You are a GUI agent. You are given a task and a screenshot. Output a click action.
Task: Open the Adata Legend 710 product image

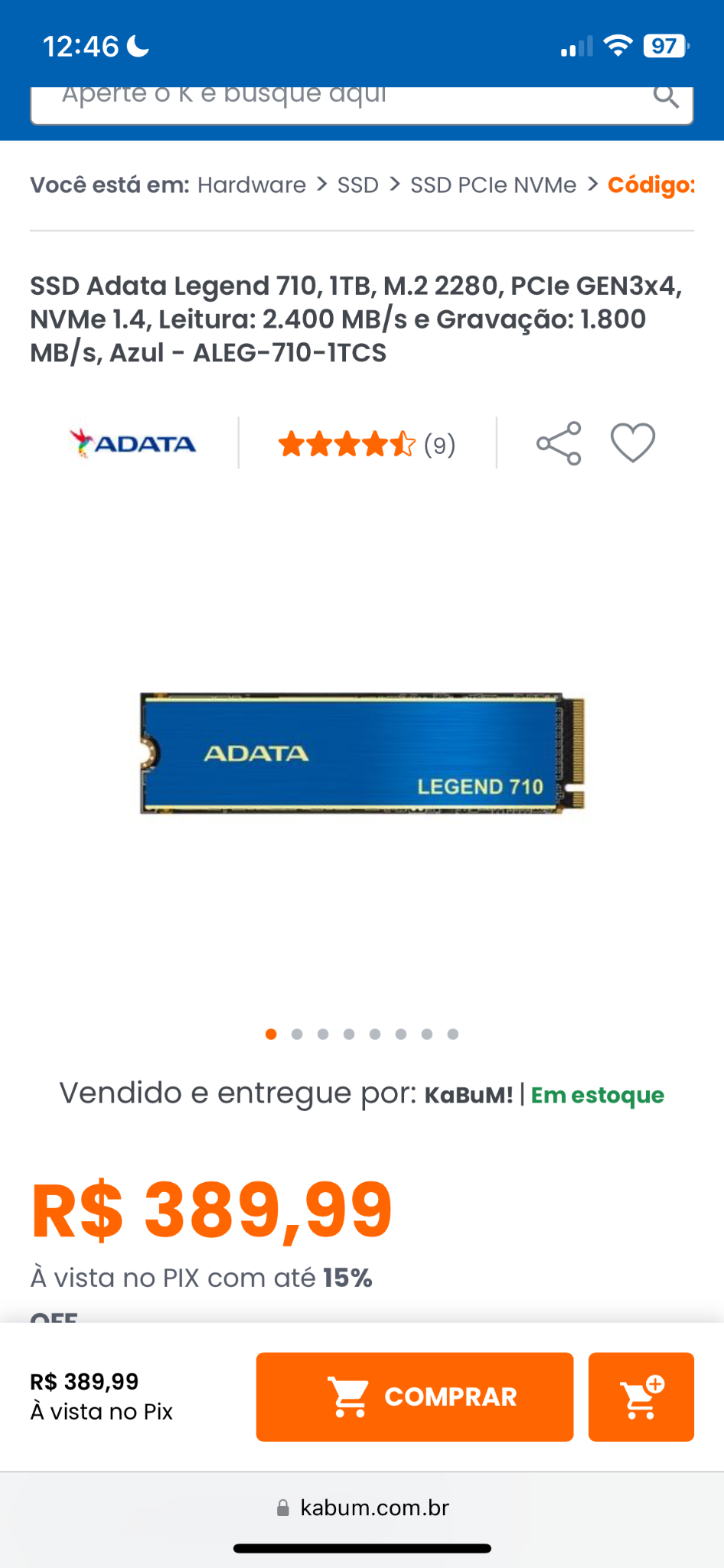362,753
